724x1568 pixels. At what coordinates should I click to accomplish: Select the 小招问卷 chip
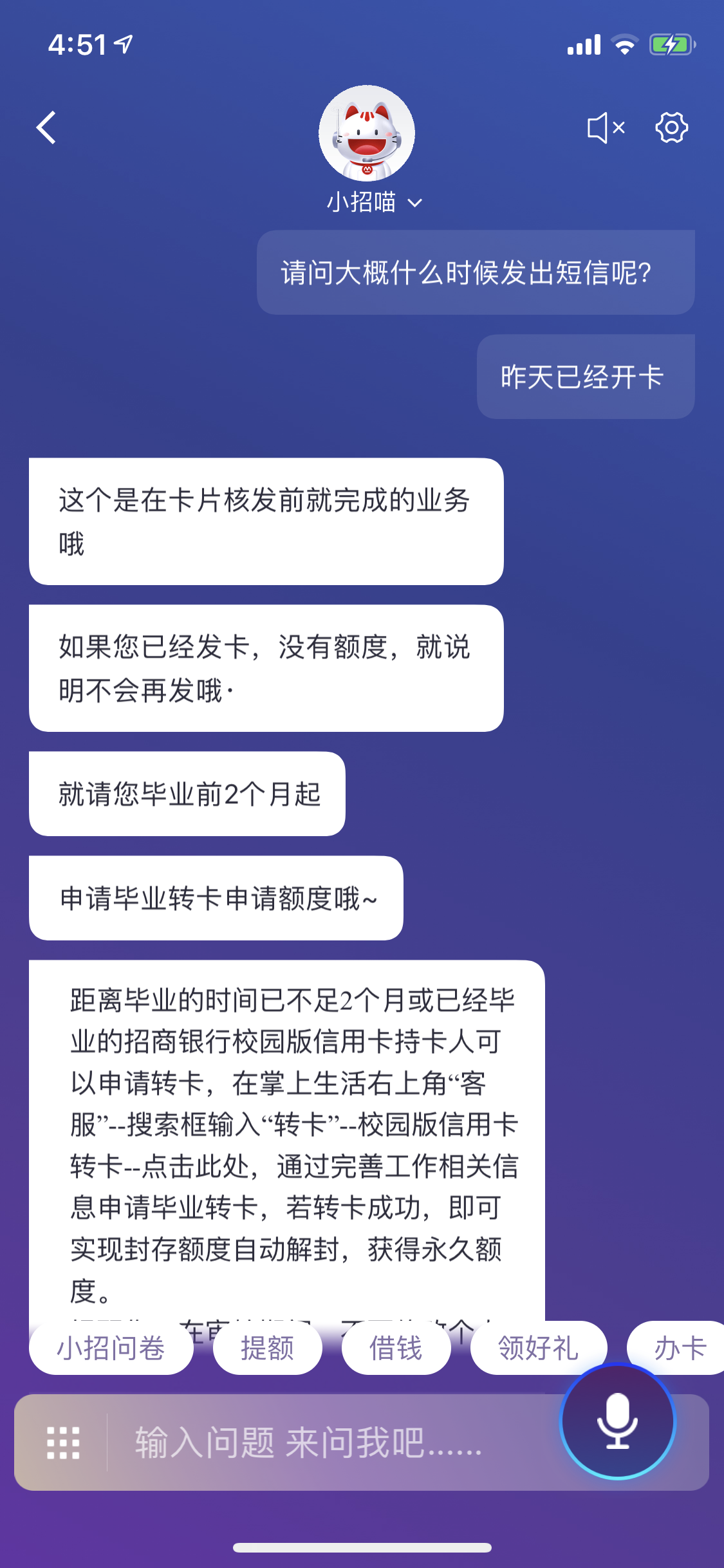tap(111, 1347)
